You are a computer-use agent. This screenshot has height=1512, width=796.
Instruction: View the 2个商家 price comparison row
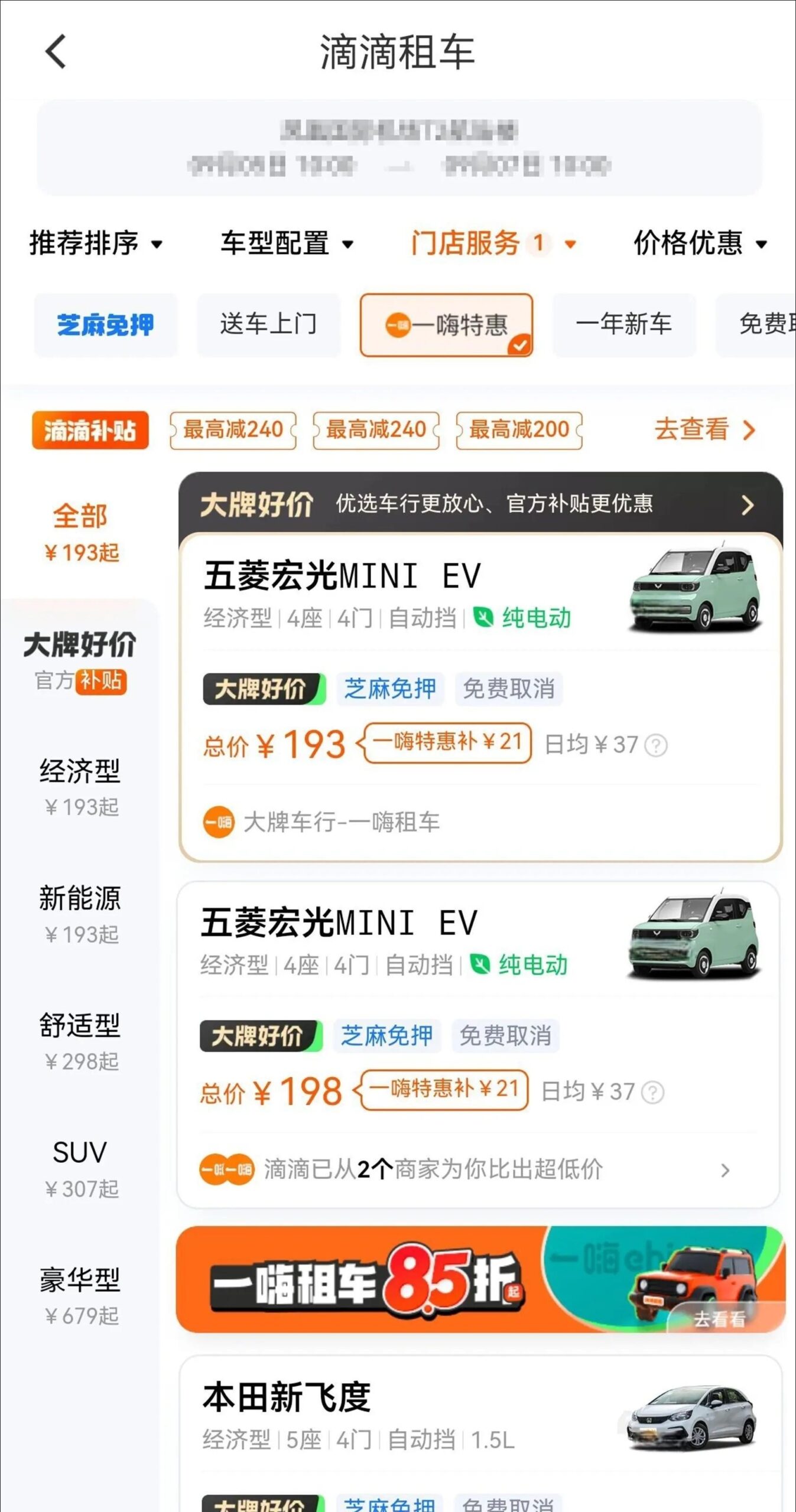tap(467, 1169)
